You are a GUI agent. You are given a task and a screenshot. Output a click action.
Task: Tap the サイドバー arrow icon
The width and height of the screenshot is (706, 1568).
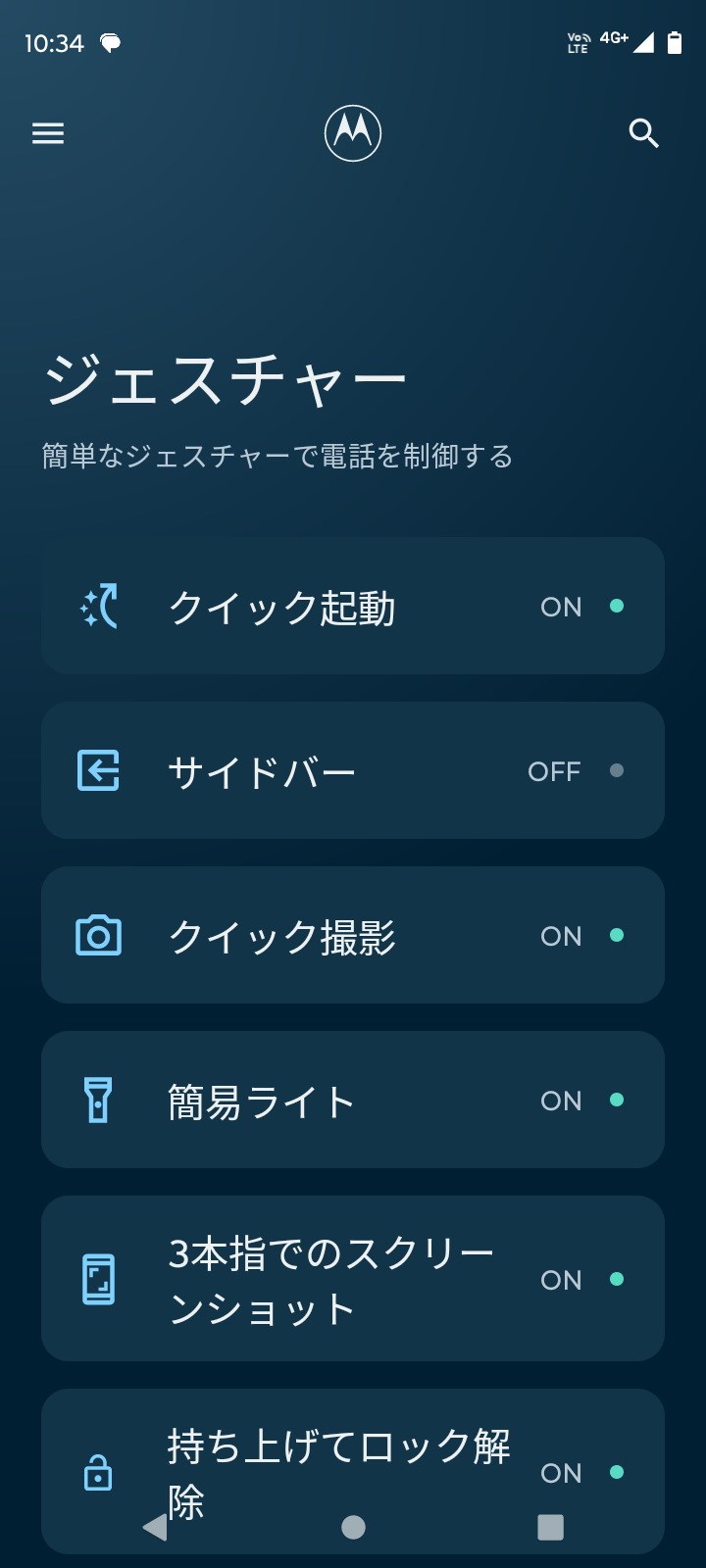tap(98, 770)
